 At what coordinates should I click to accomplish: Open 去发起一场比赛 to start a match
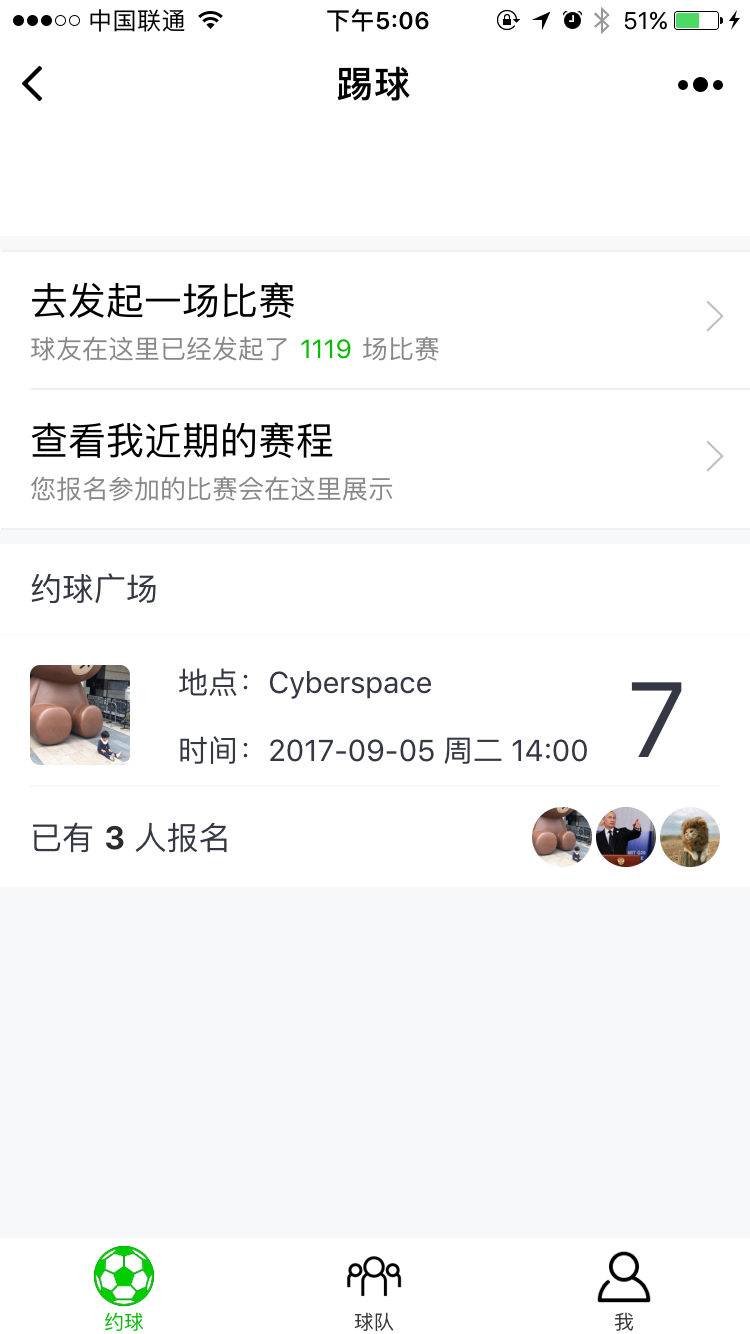coord(374,320)
